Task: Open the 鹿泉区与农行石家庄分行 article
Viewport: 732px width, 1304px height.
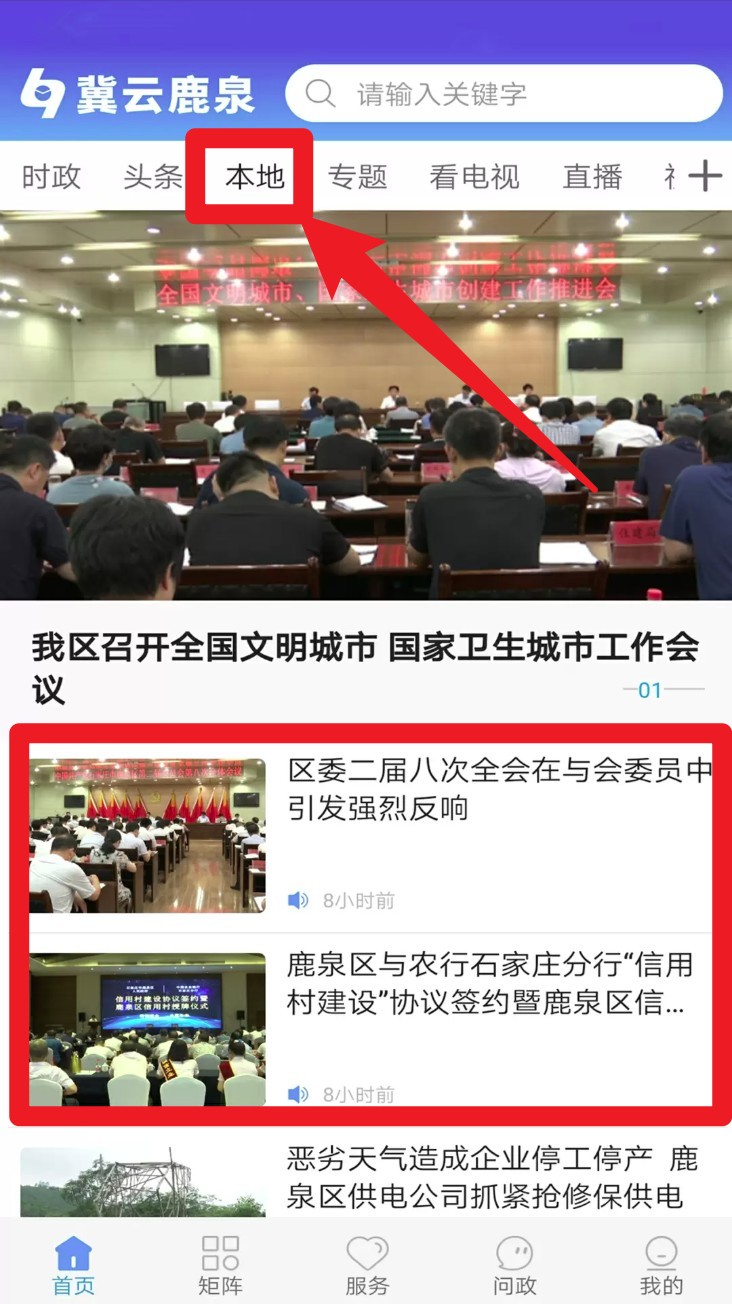Action: (498, 985)
